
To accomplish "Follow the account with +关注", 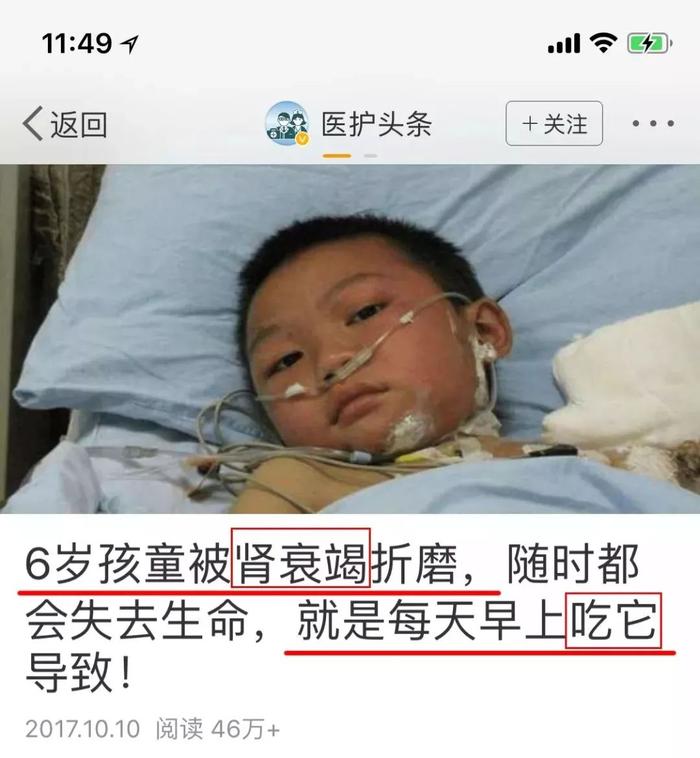I will (x=553, y=125).
